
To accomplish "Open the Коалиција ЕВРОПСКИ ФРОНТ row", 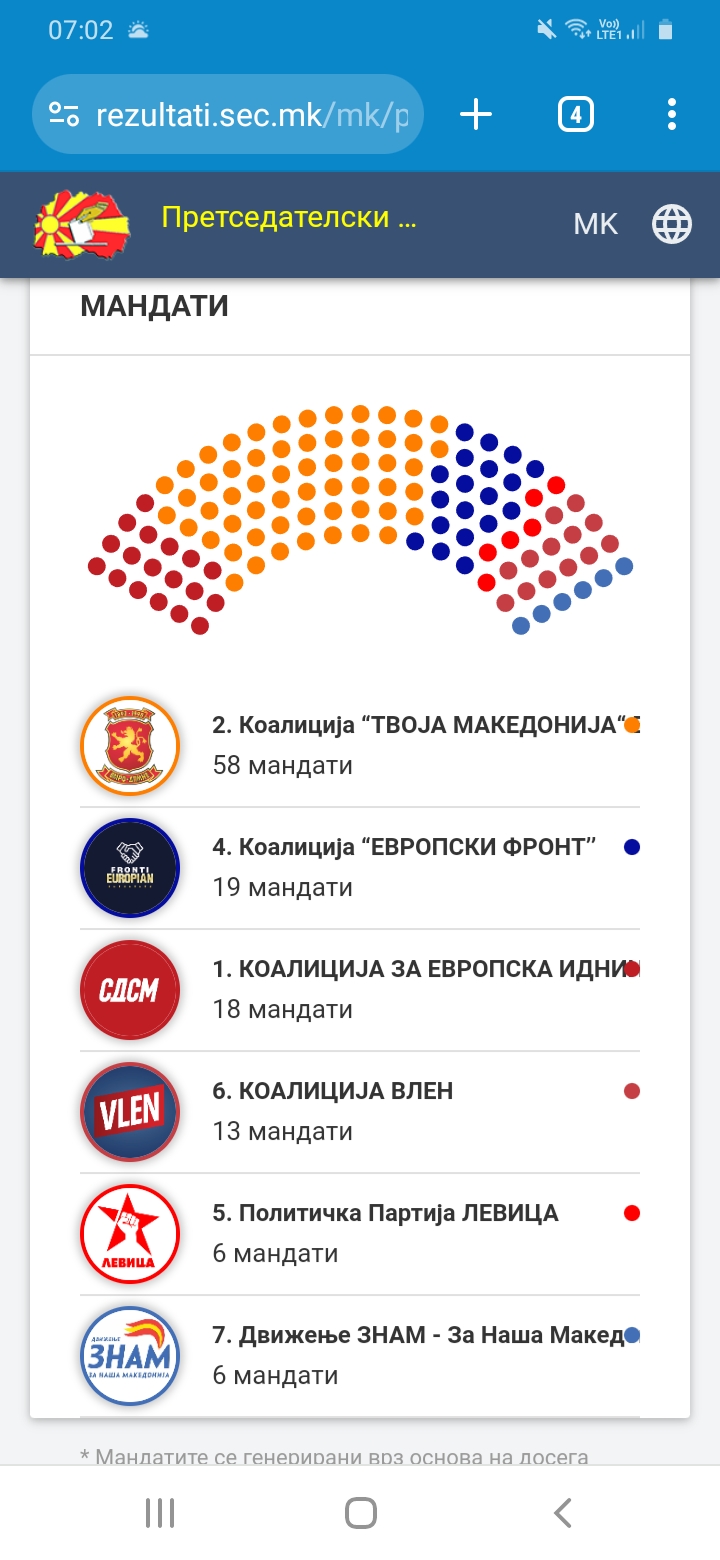I will 360,868.
